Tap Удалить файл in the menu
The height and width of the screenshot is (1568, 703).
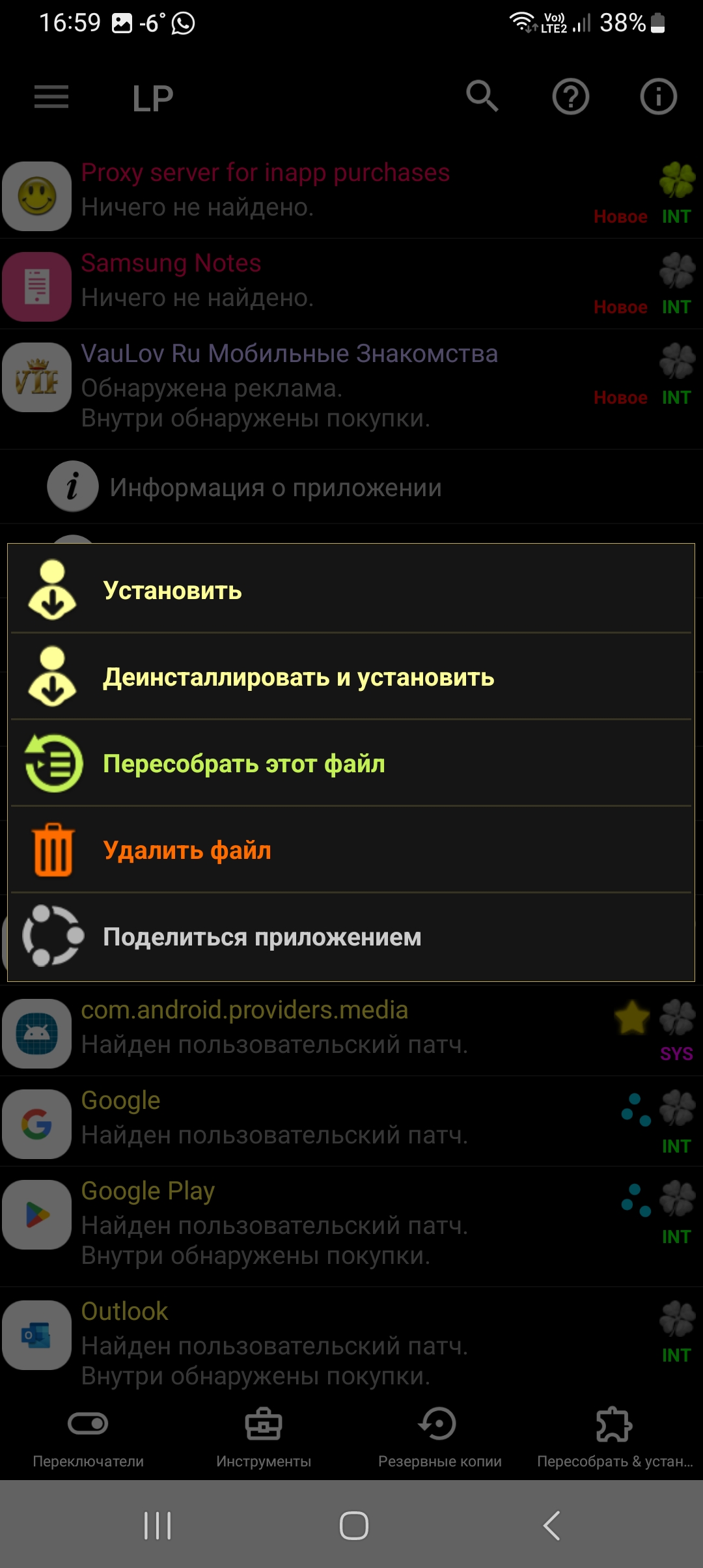351,850
